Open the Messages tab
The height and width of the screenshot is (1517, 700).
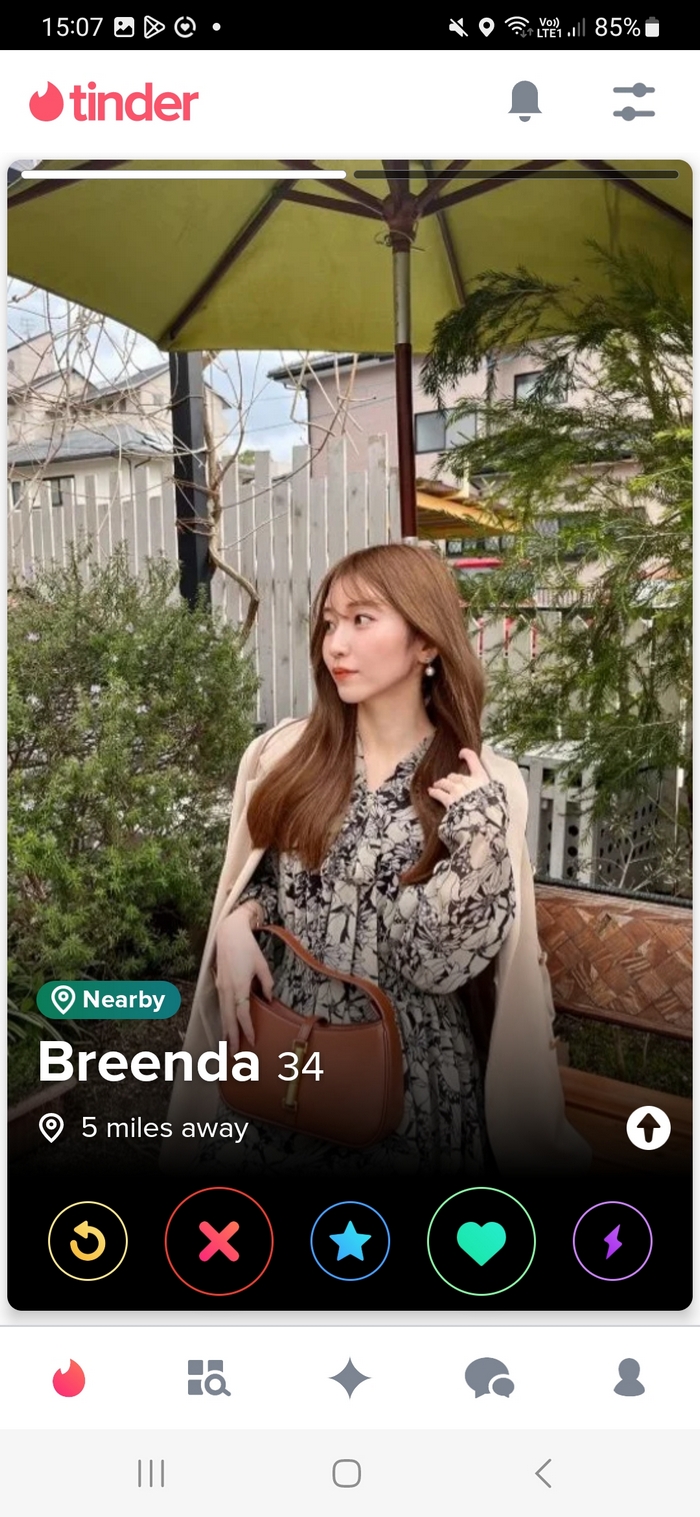(x=489, y=1378)
